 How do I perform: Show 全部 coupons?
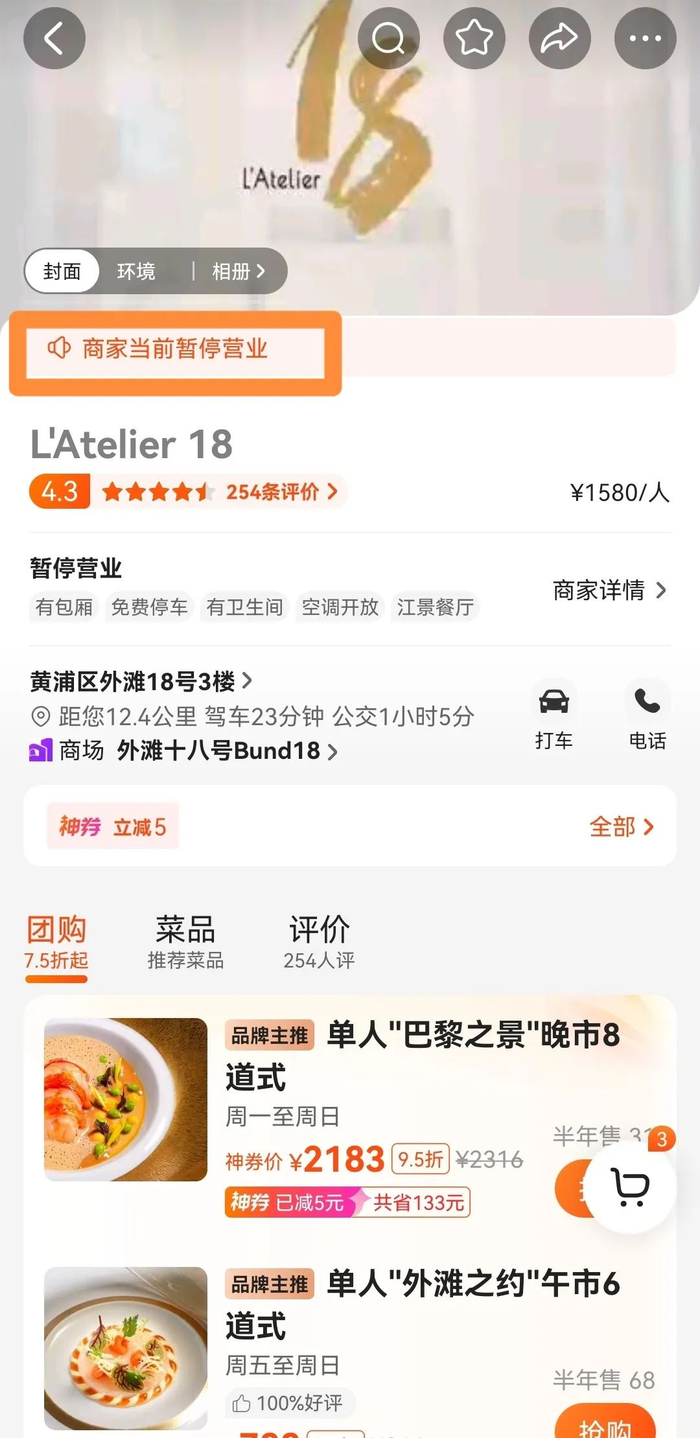[621, 826]
